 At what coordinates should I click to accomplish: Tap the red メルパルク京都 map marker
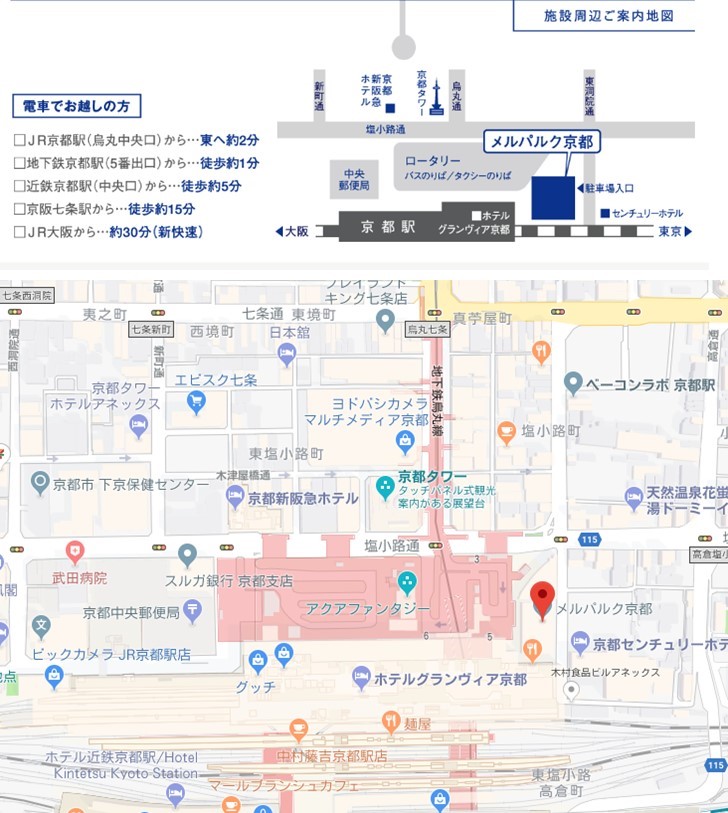tap(542, 599)
